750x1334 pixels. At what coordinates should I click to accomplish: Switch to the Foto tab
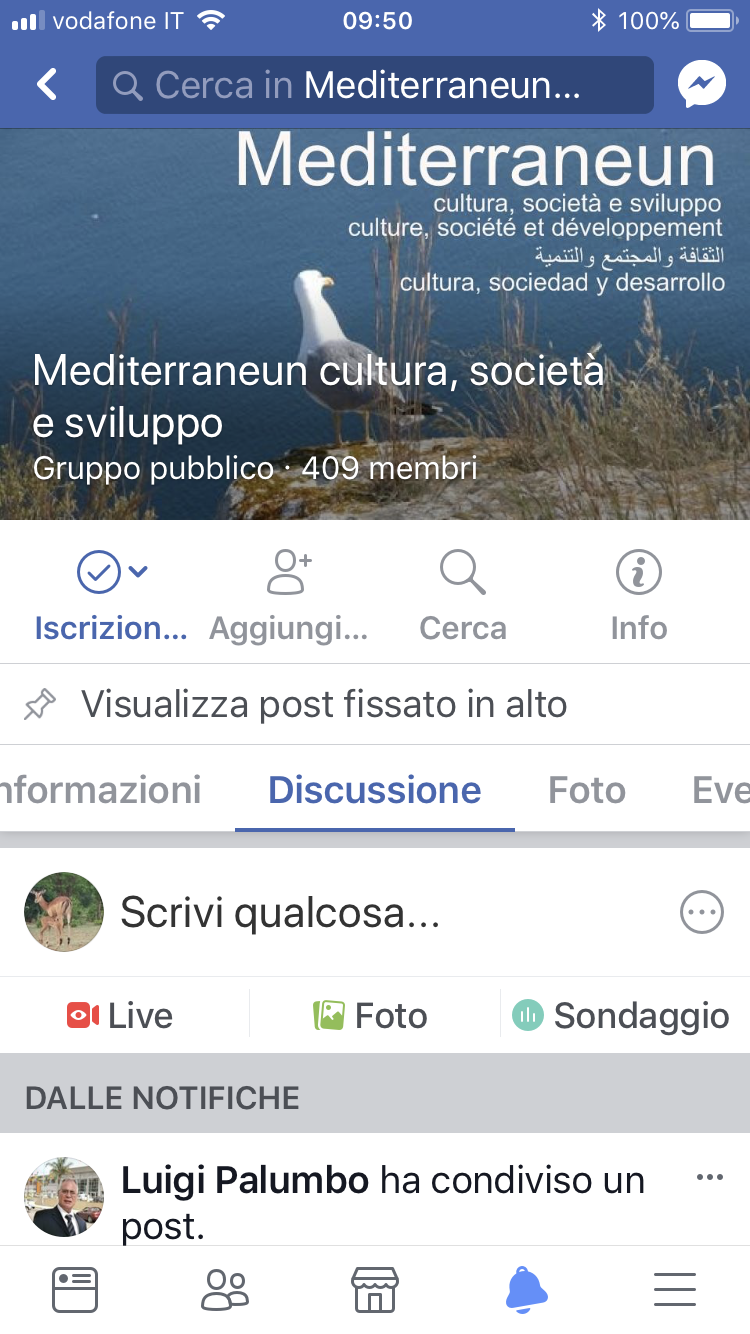[587, 790]
